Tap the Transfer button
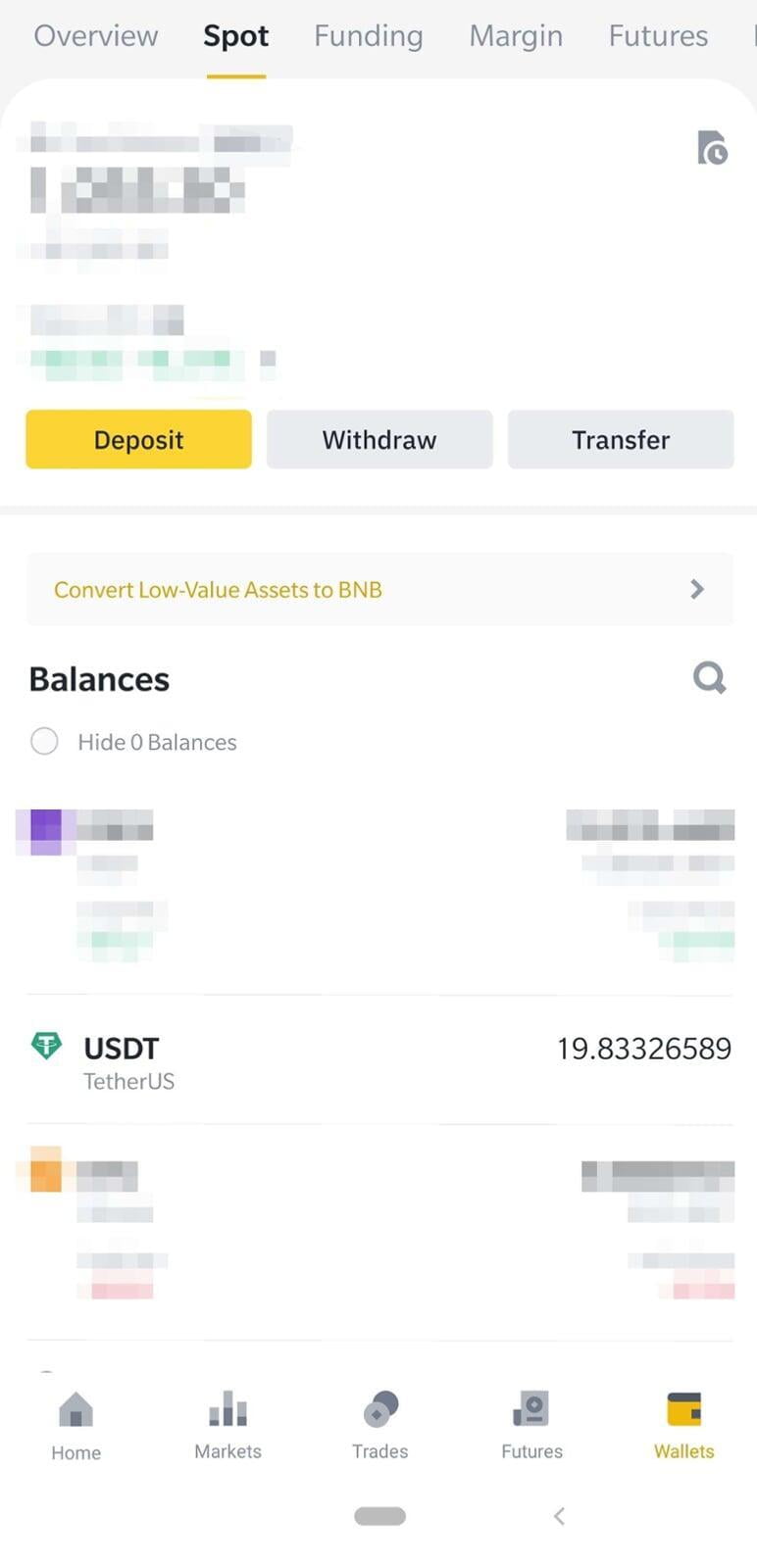The width and height of the screenshot is (757, 1568). tap(621, 440)
